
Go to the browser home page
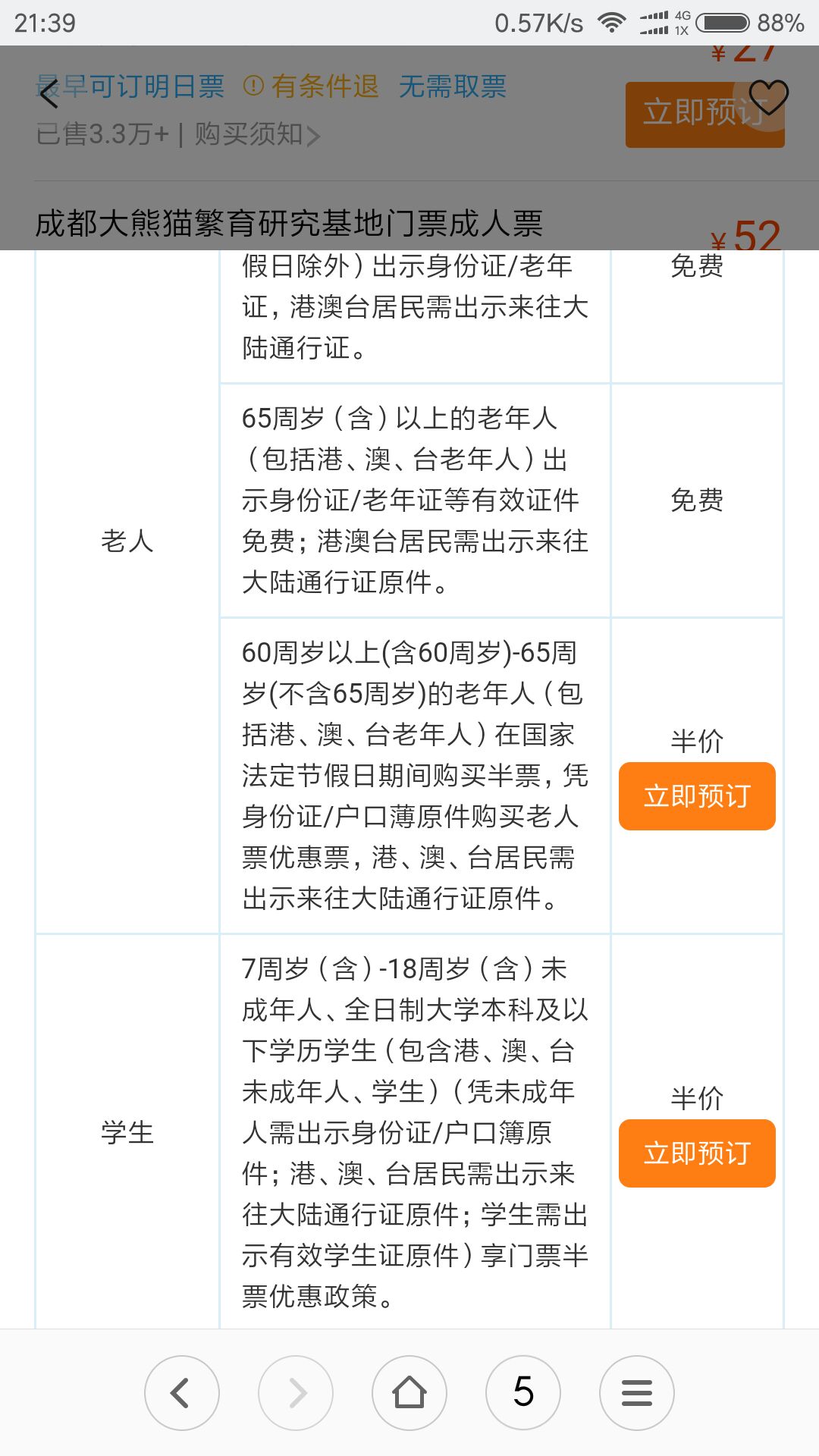coord(409,1393)
